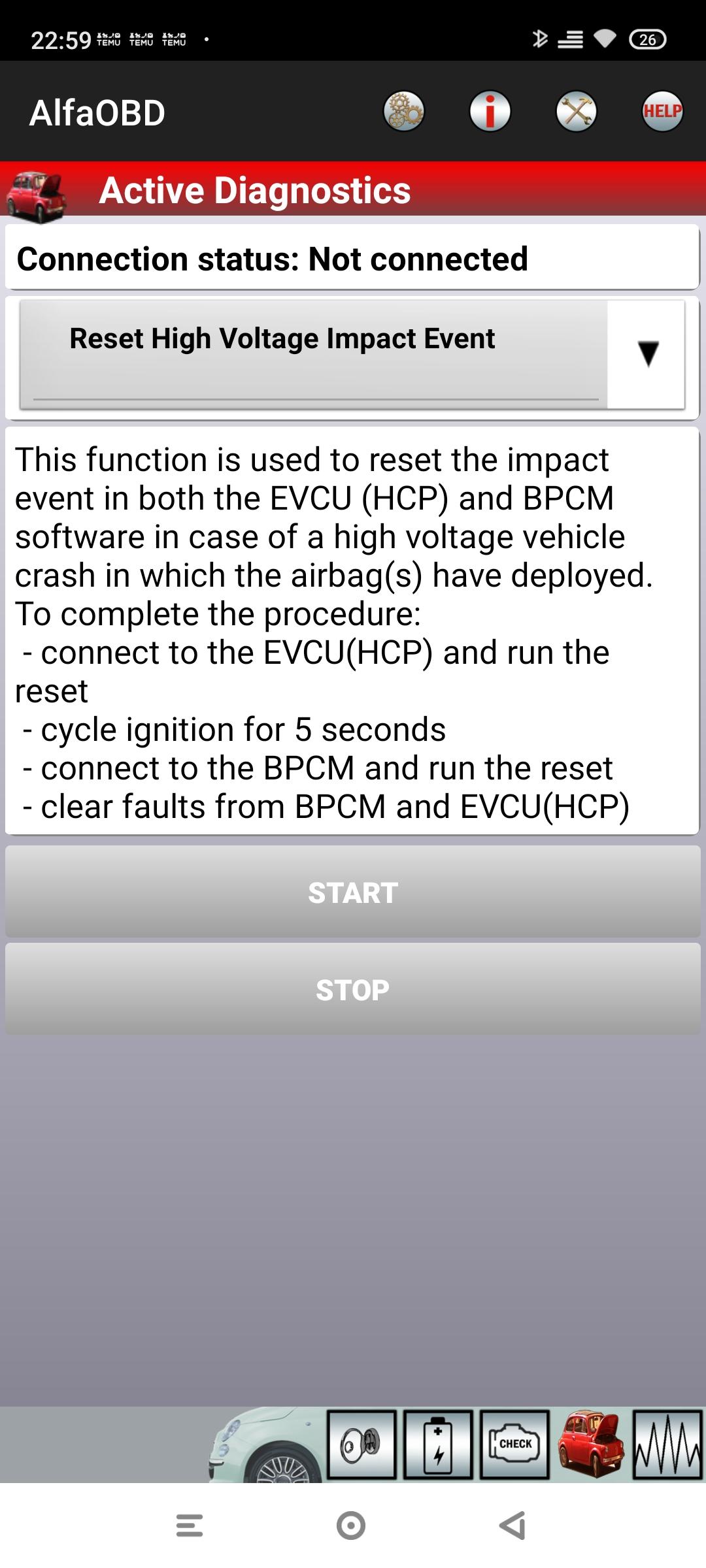Open the red car open-hood tab
This screenshot has width=706, height=1568.
pyautogui.click(x=590, y=1445)
